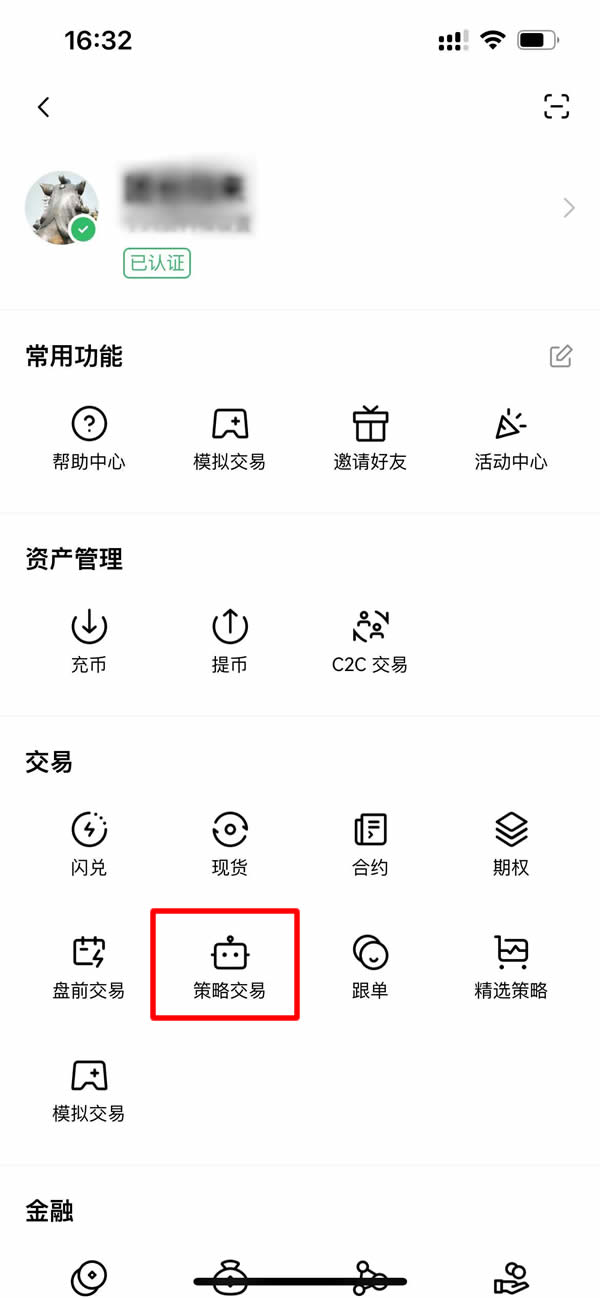Open the QR scan icon
Viewport: 600px width, 1298px height.
(x=556, y=107)
